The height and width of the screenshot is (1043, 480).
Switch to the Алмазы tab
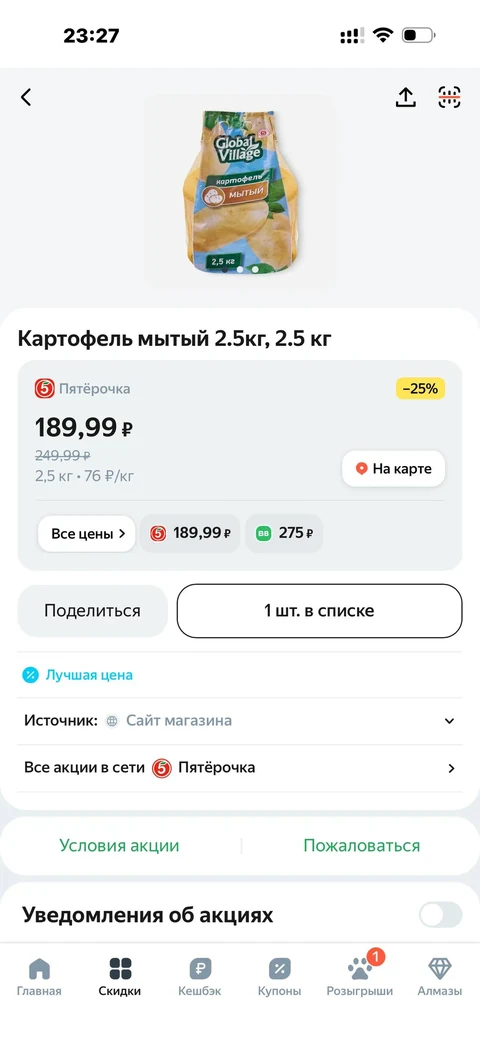tap(439, 978)
